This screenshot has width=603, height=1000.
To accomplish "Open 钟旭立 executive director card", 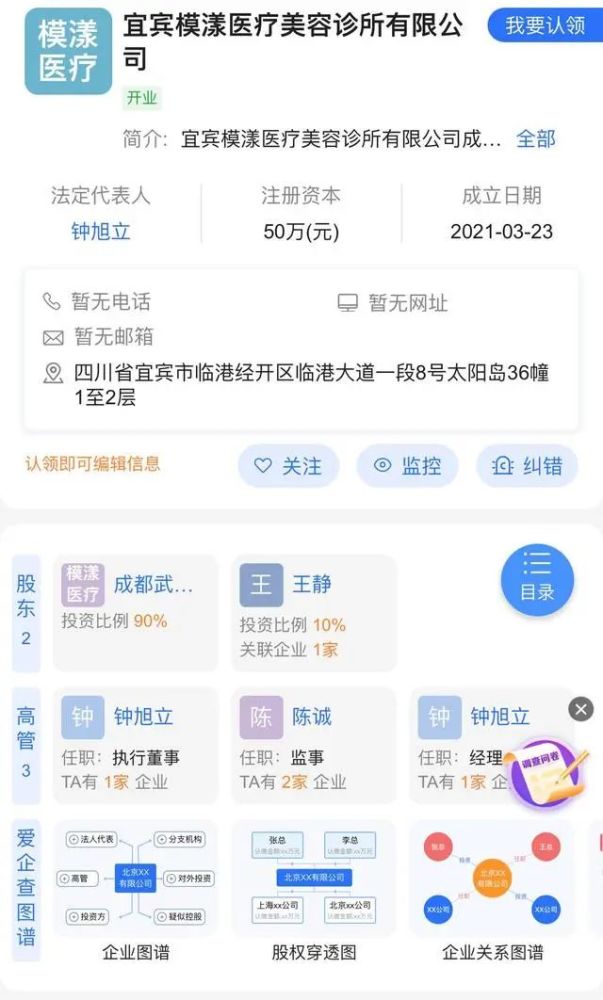I will pos(135,745).
